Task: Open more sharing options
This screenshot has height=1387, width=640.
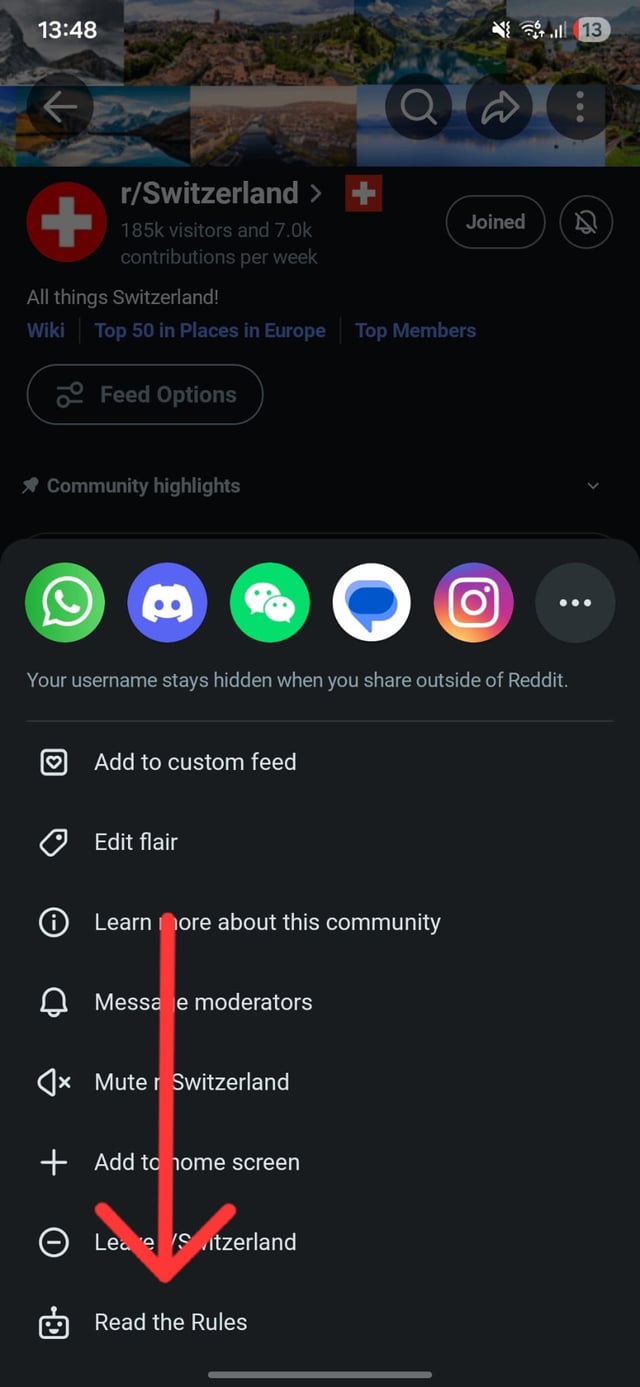Action: click(575, 603)
